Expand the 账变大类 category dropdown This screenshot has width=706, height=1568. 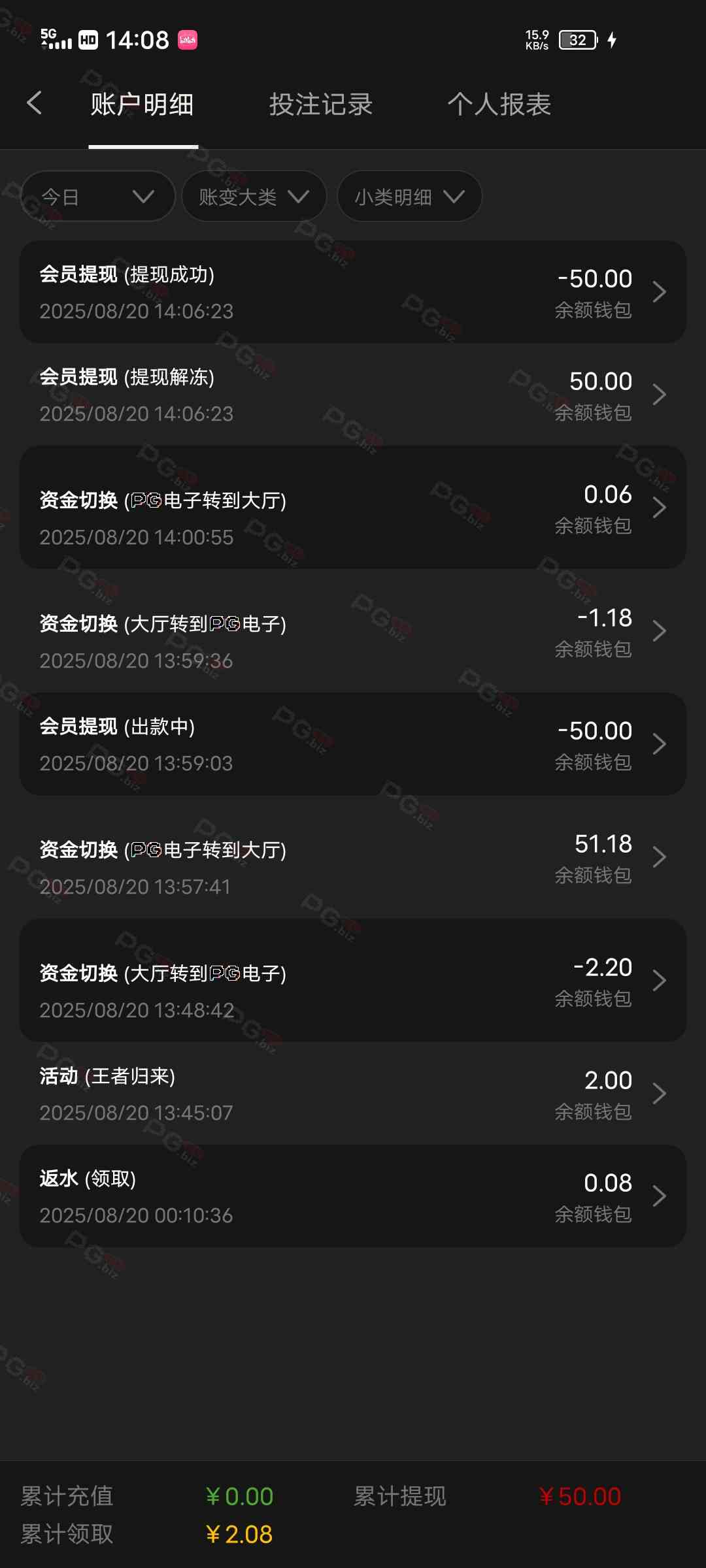[x=254, y=196]
